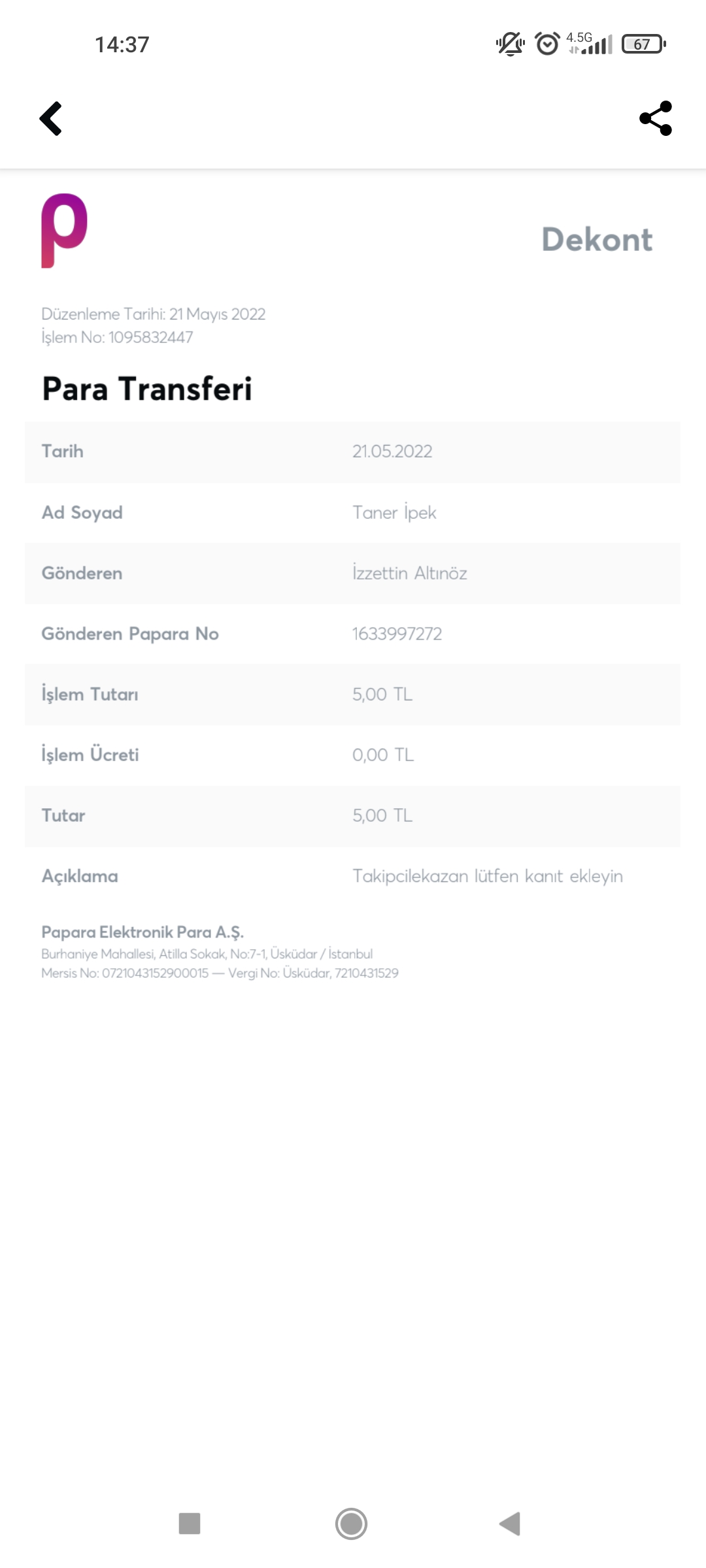This screenshot has height=1568, width=706.
Task: Open recent apps via the square button
Action: point(190,1524)
